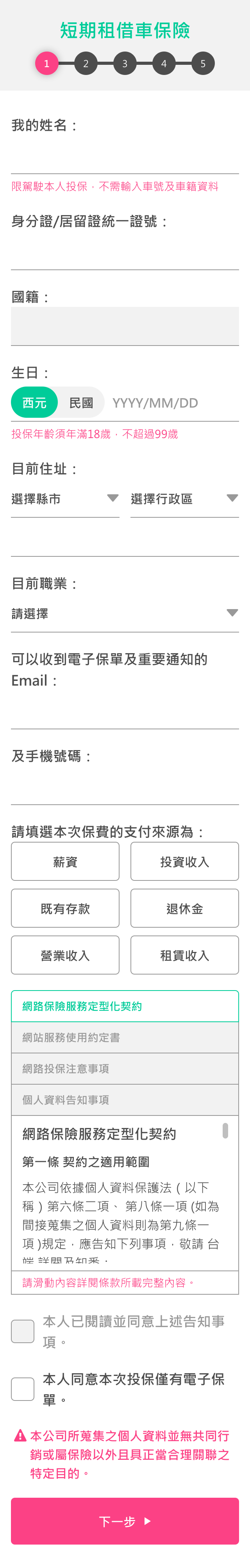Choose 薪資 as payment source
250x1568 pixels.
tap(65, 862)
